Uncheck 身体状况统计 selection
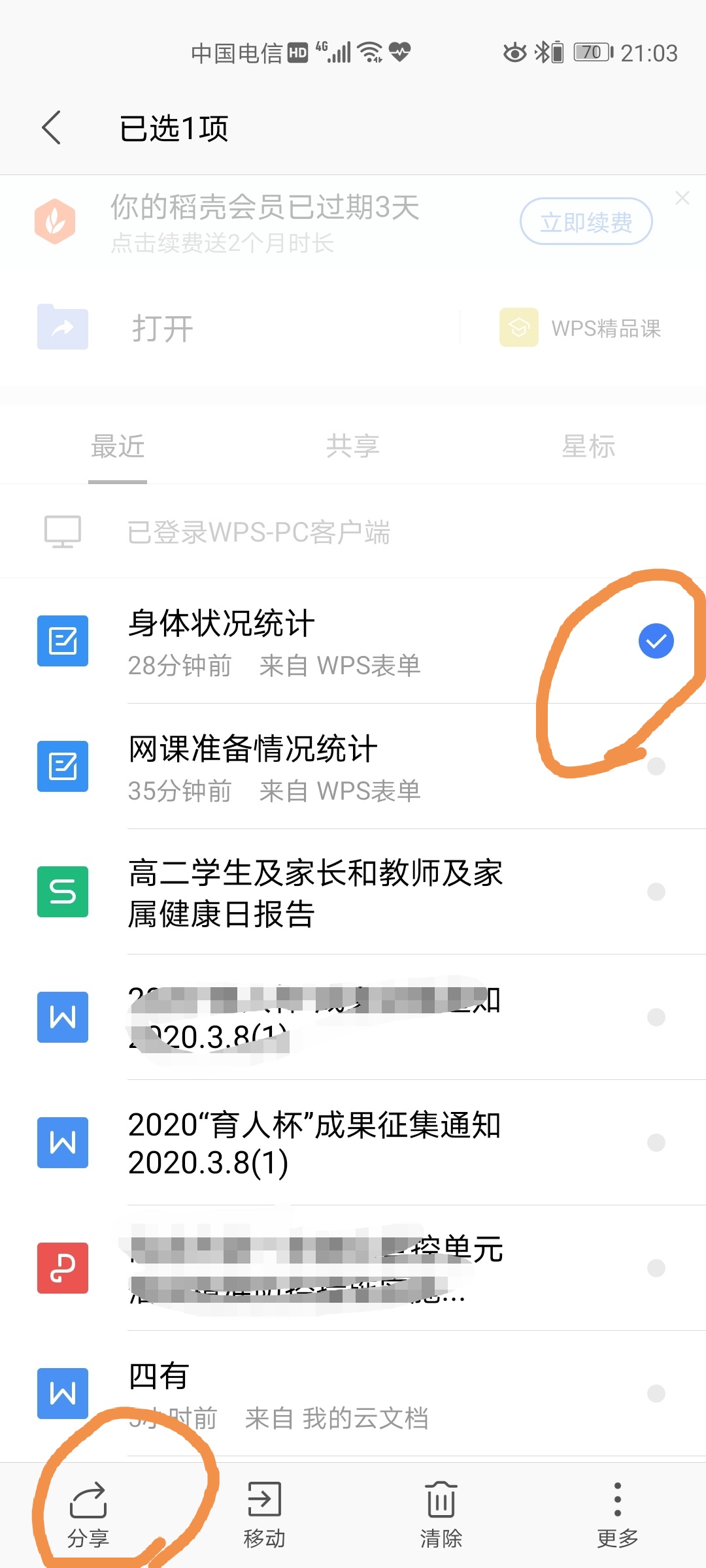 tap(656, 641)
